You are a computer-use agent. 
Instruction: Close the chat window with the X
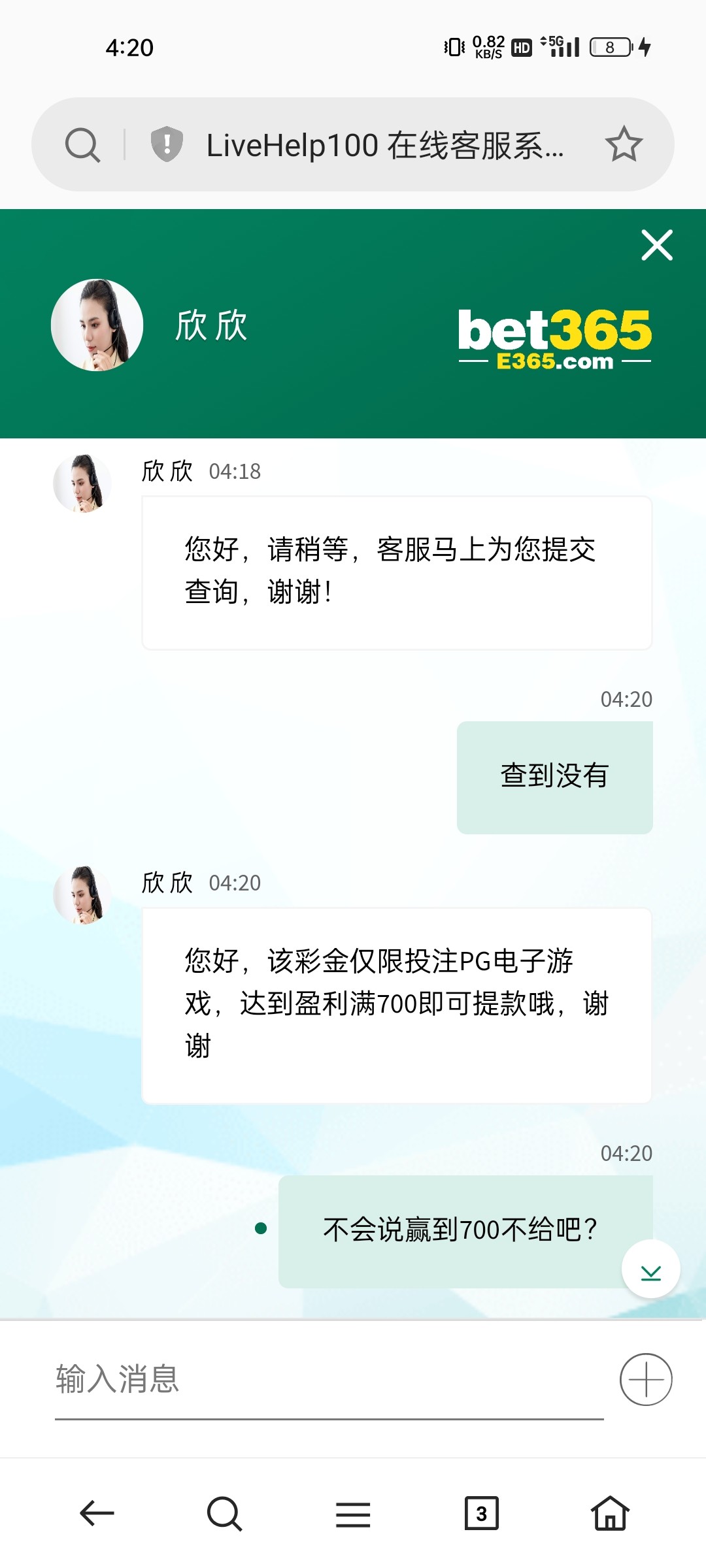tap(656, 245)
